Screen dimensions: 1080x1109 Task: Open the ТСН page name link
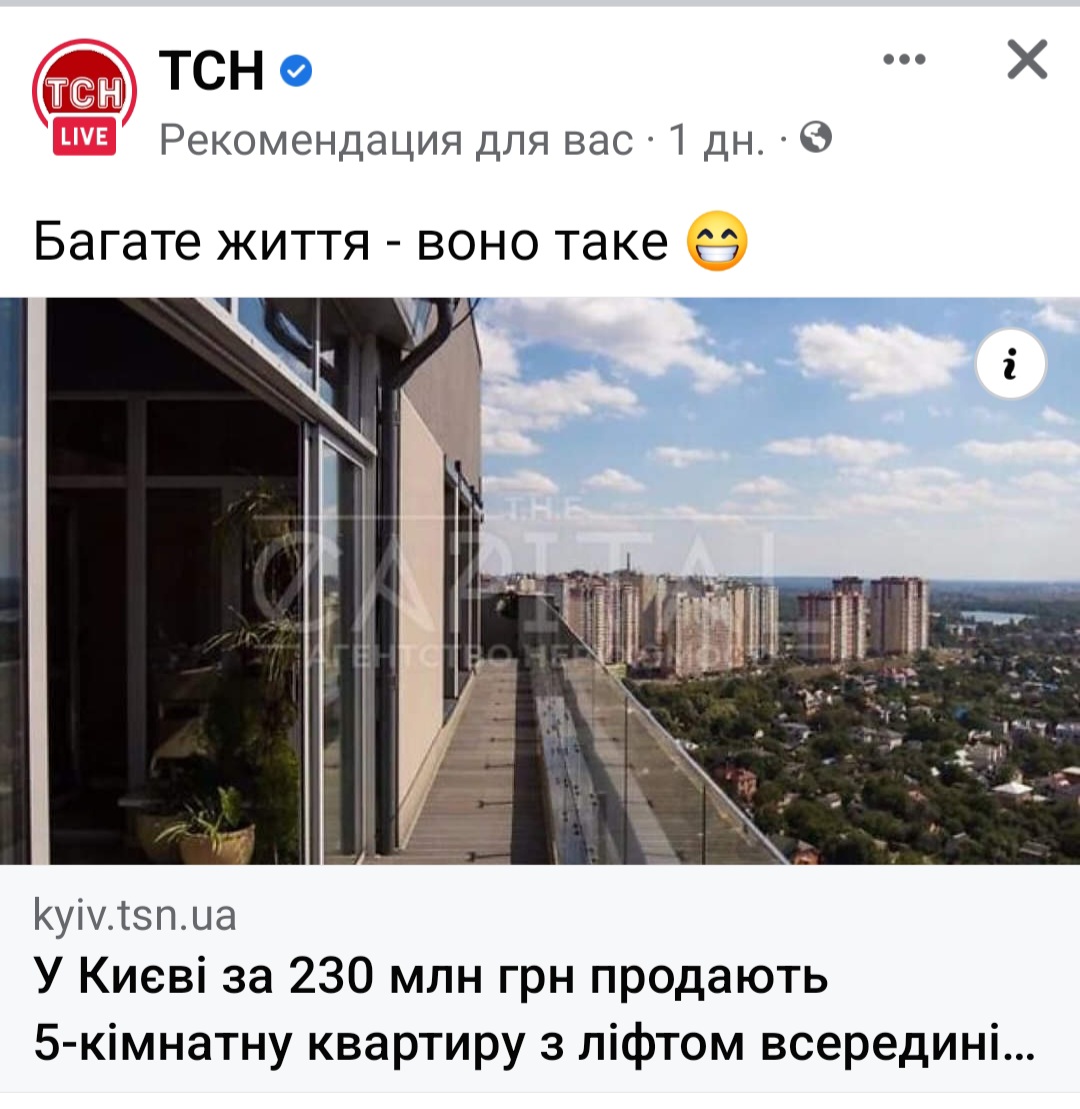[x=211, y=71]
